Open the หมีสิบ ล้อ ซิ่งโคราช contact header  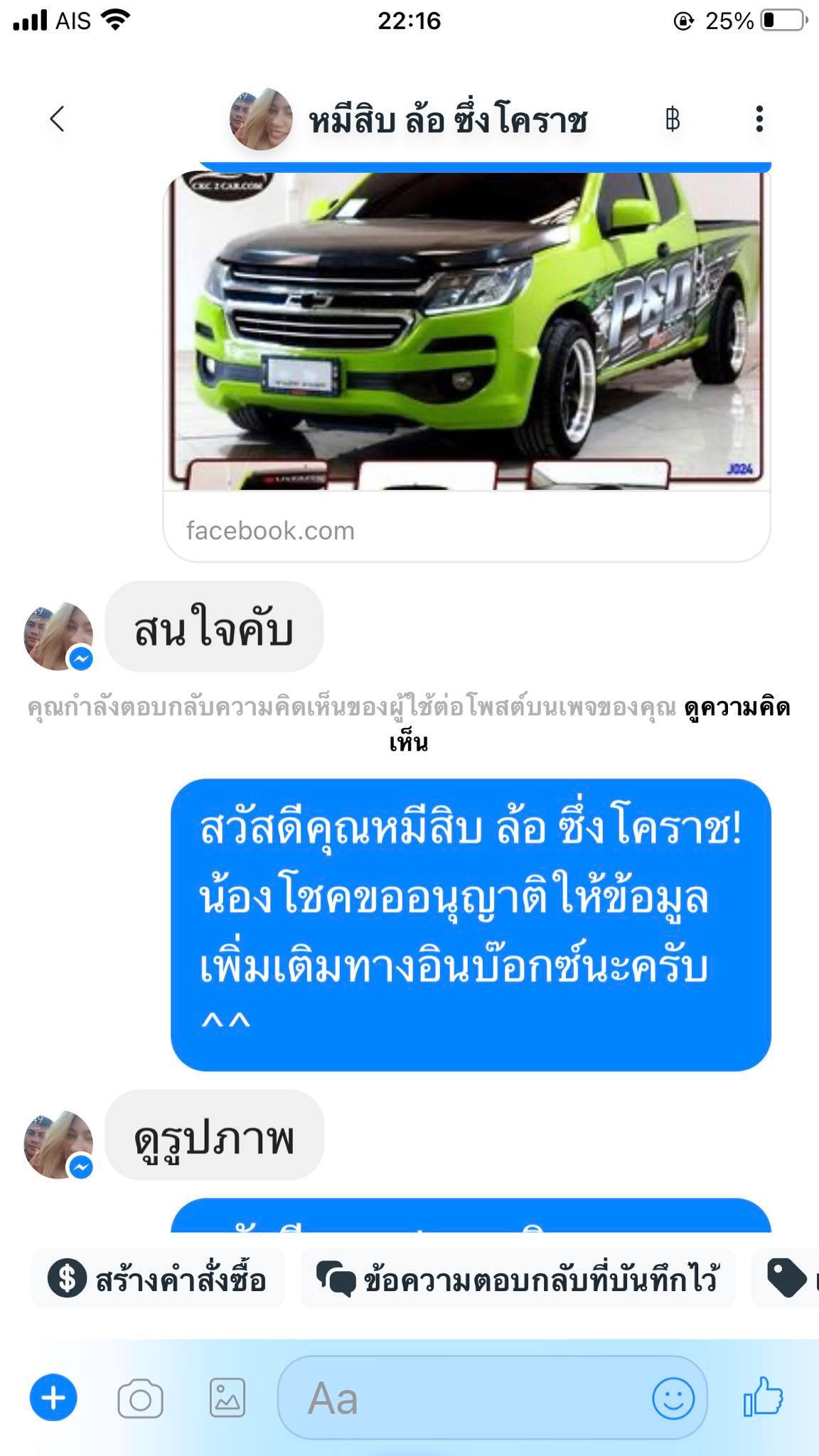pos(408,119)
